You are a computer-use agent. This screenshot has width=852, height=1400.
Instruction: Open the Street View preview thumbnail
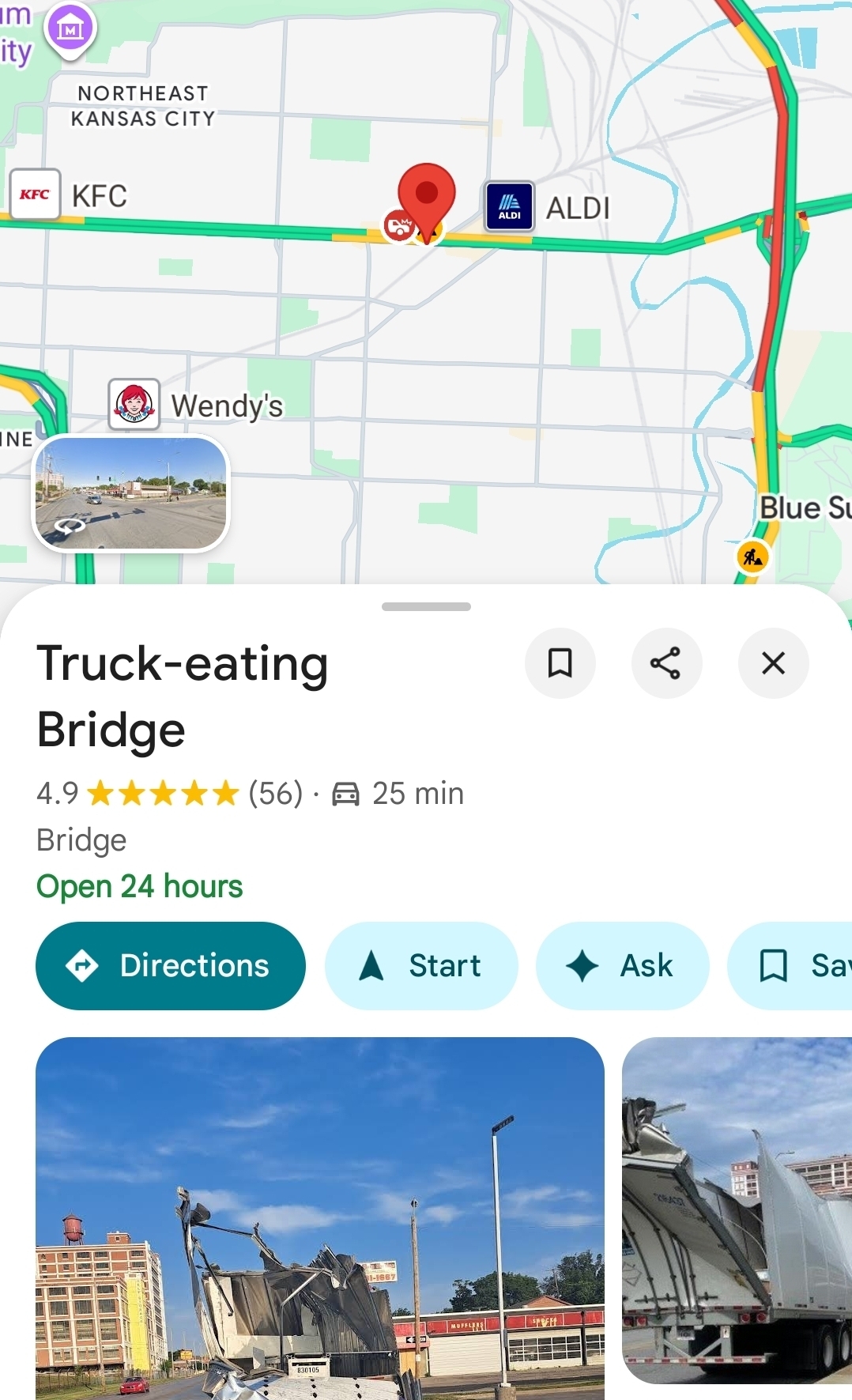(130, 493)
